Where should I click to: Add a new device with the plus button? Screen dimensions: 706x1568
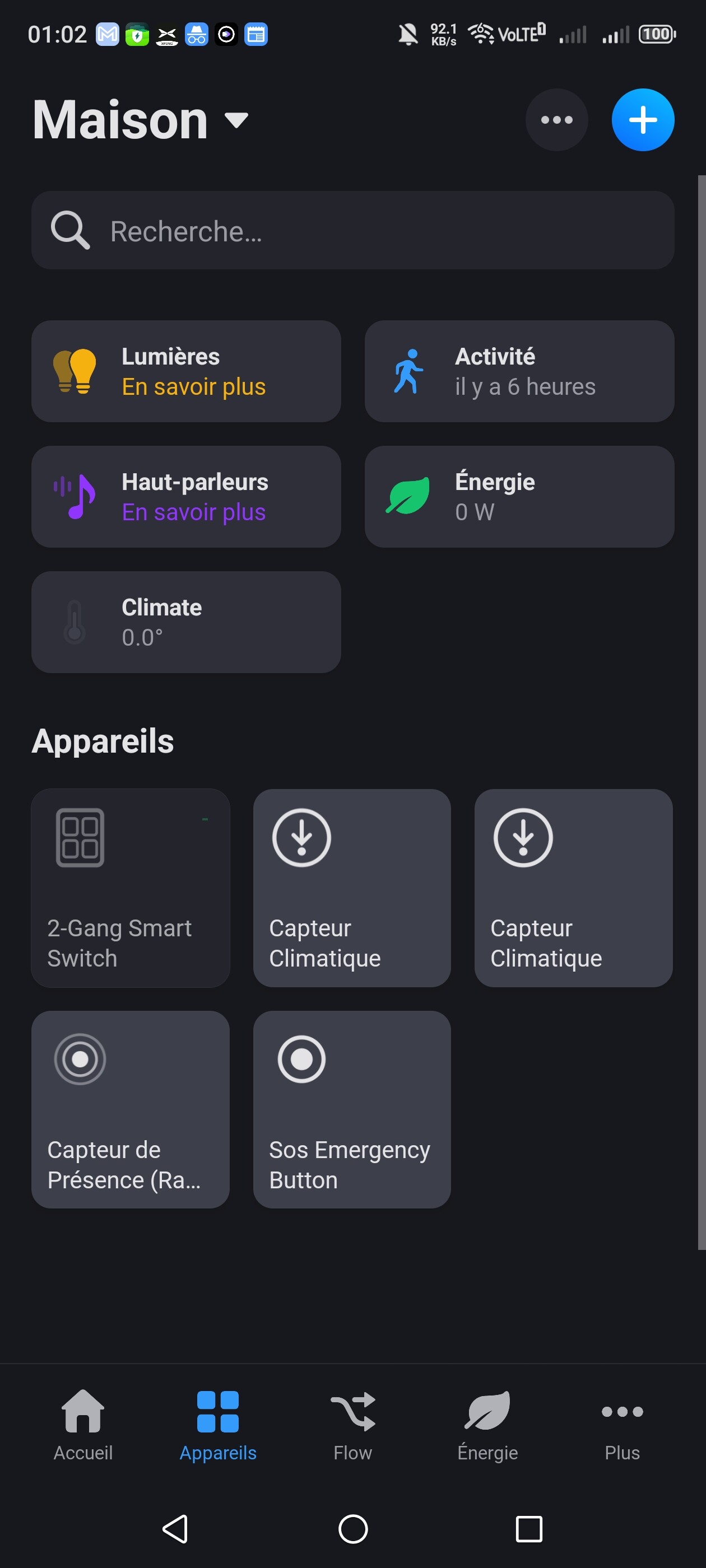642,120
